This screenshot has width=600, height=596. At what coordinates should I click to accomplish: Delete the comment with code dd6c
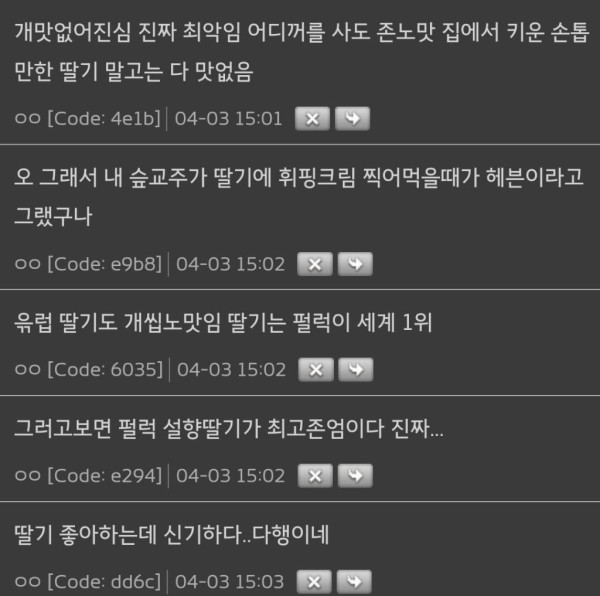tap(313, 581)
